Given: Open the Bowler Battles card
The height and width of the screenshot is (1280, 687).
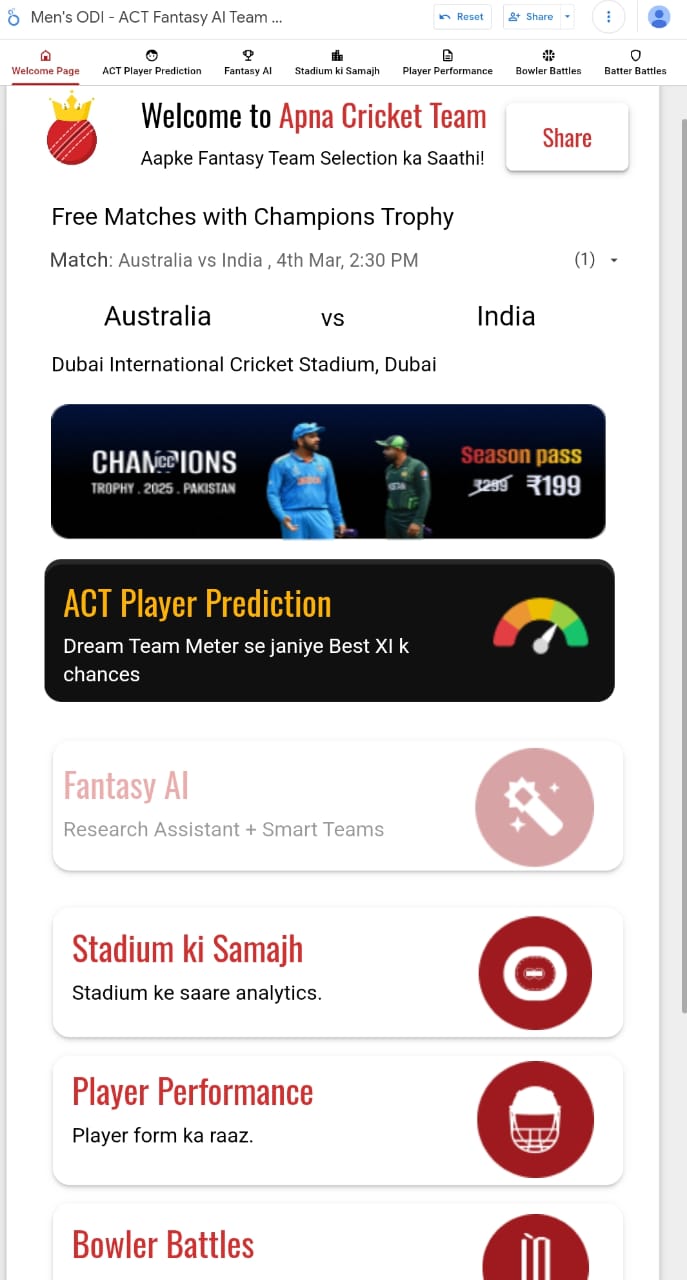Looking at the screenshot, I should click(x=337, y=1244).
